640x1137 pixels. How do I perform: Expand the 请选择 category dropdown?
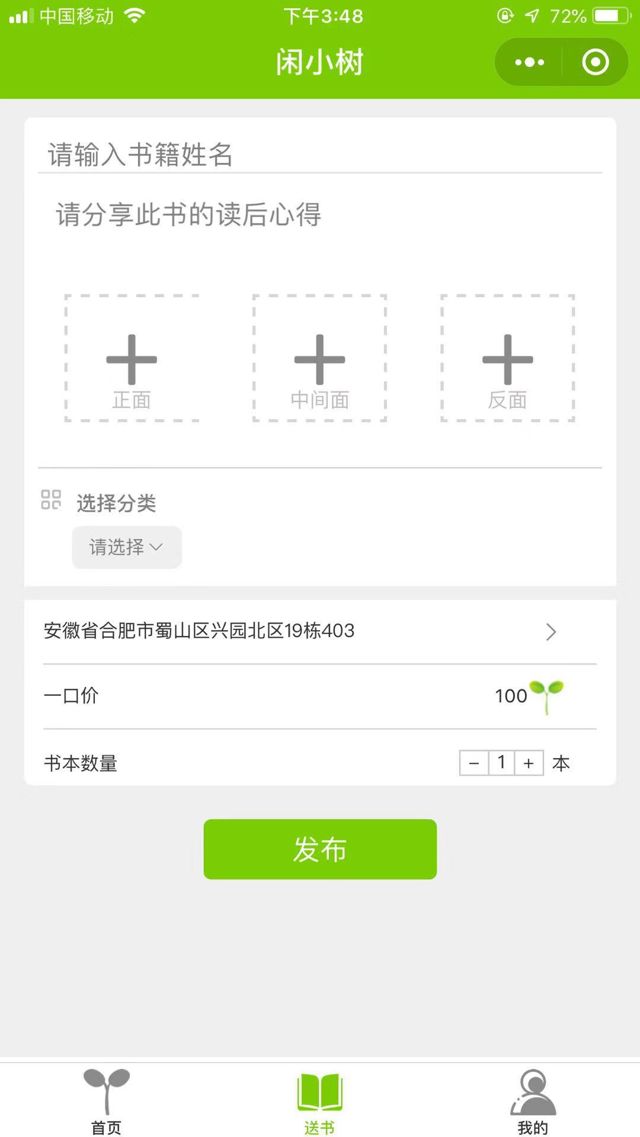[x=127, y=547]
